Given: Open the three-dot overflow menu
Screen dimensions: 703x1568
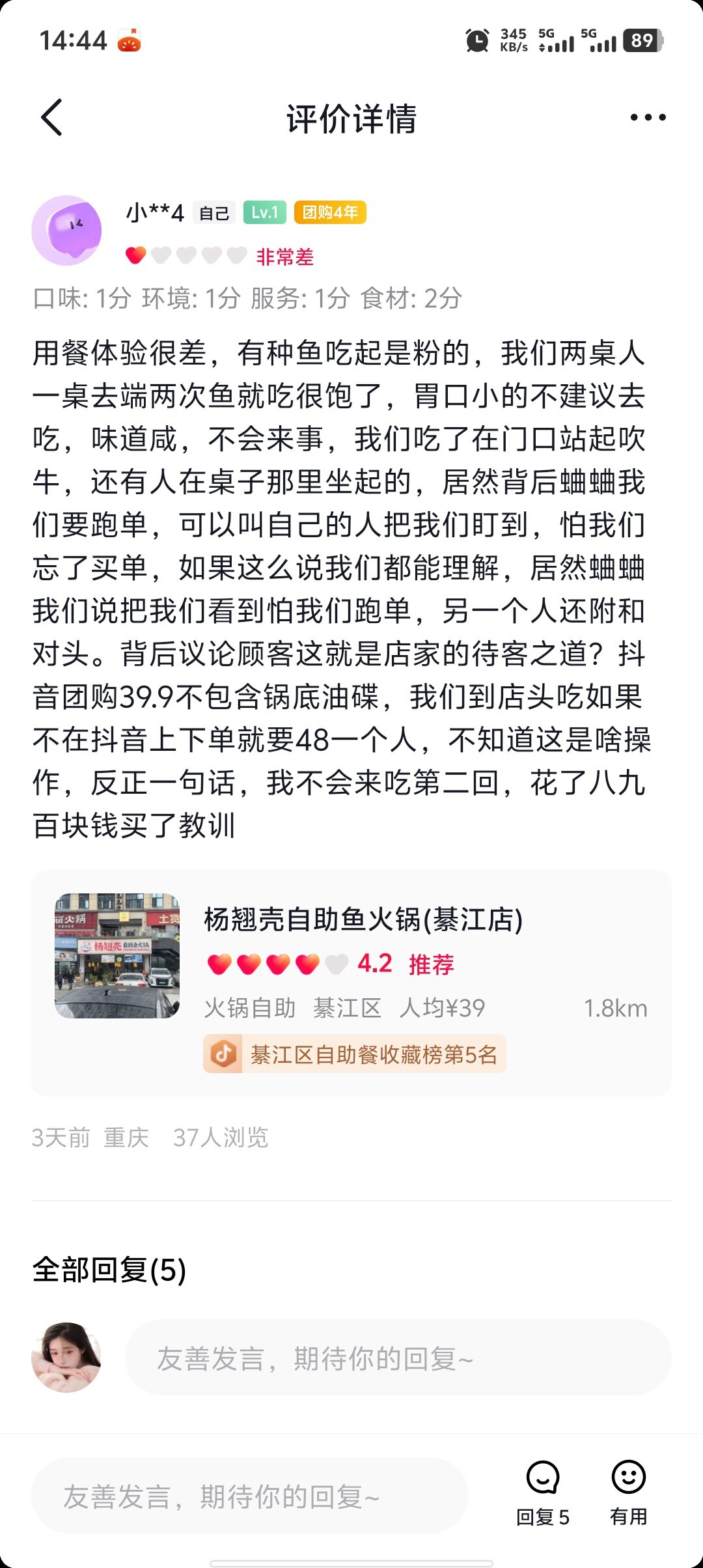Looking at the screenshot, I should coord(648,118).
